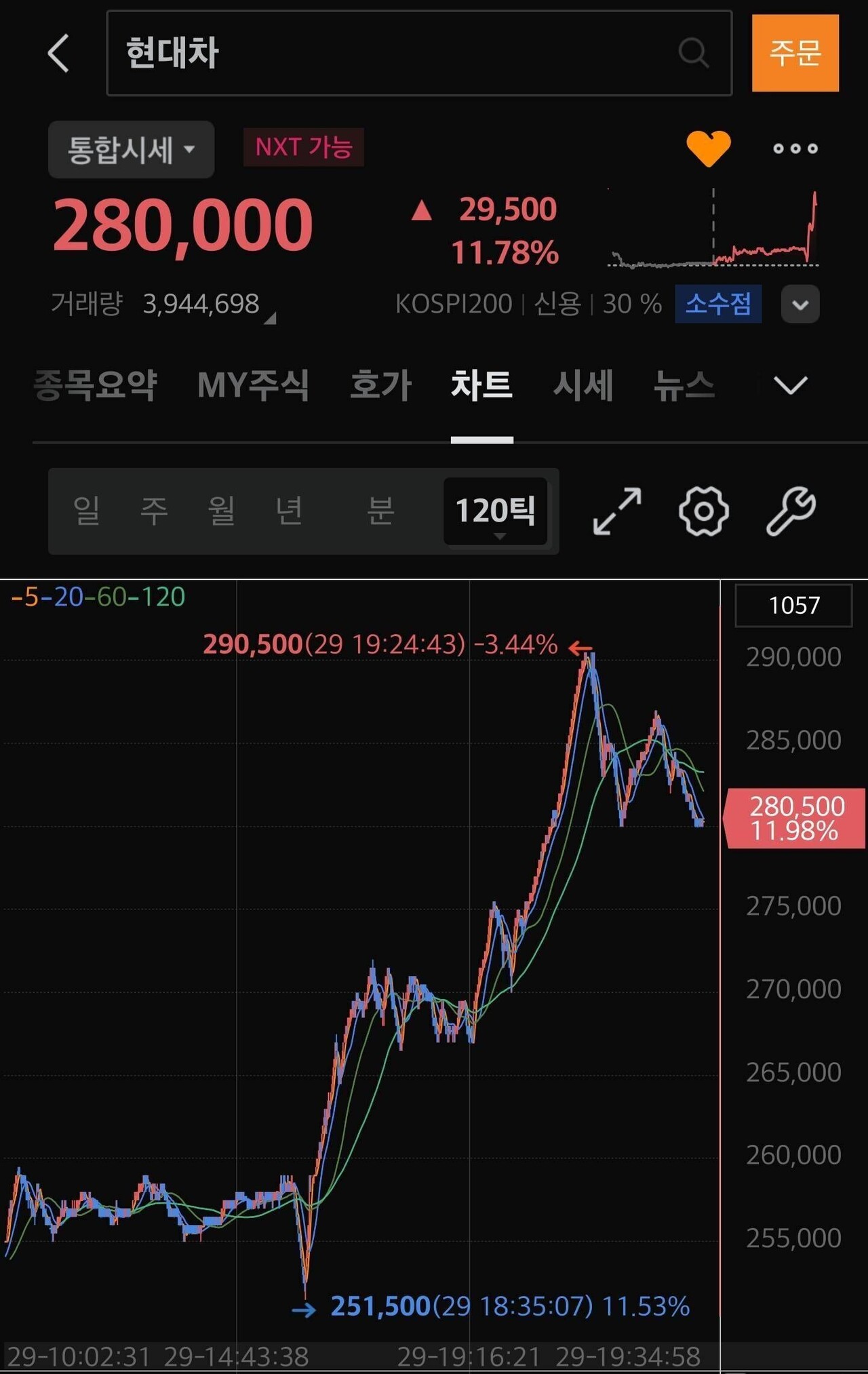Open the 120틱 interval dropdown
The height and width of the screenshot is (1374, 868).
point(496,512)
